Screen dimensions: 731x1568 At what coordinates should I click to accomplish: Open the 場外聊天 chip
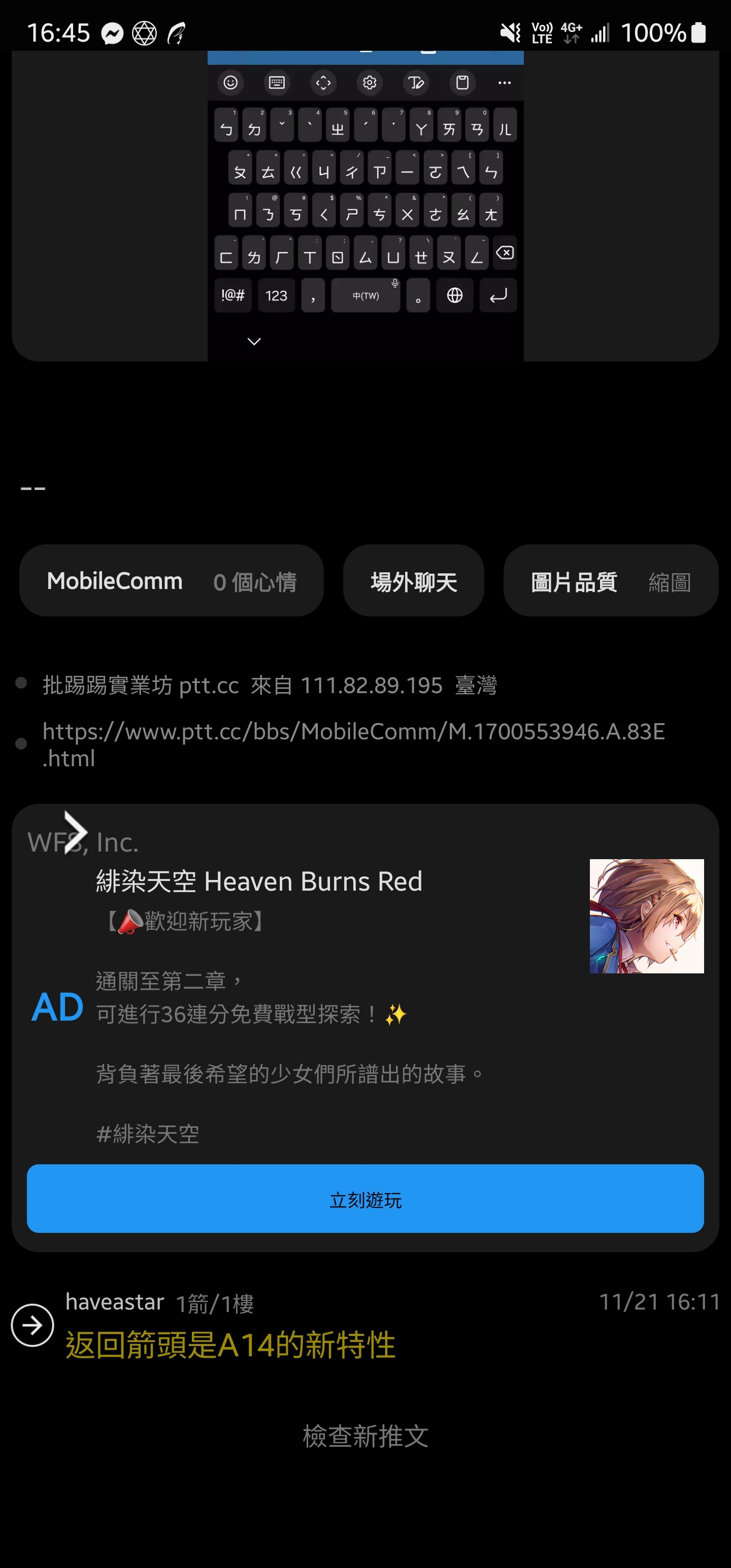[413, 581]
